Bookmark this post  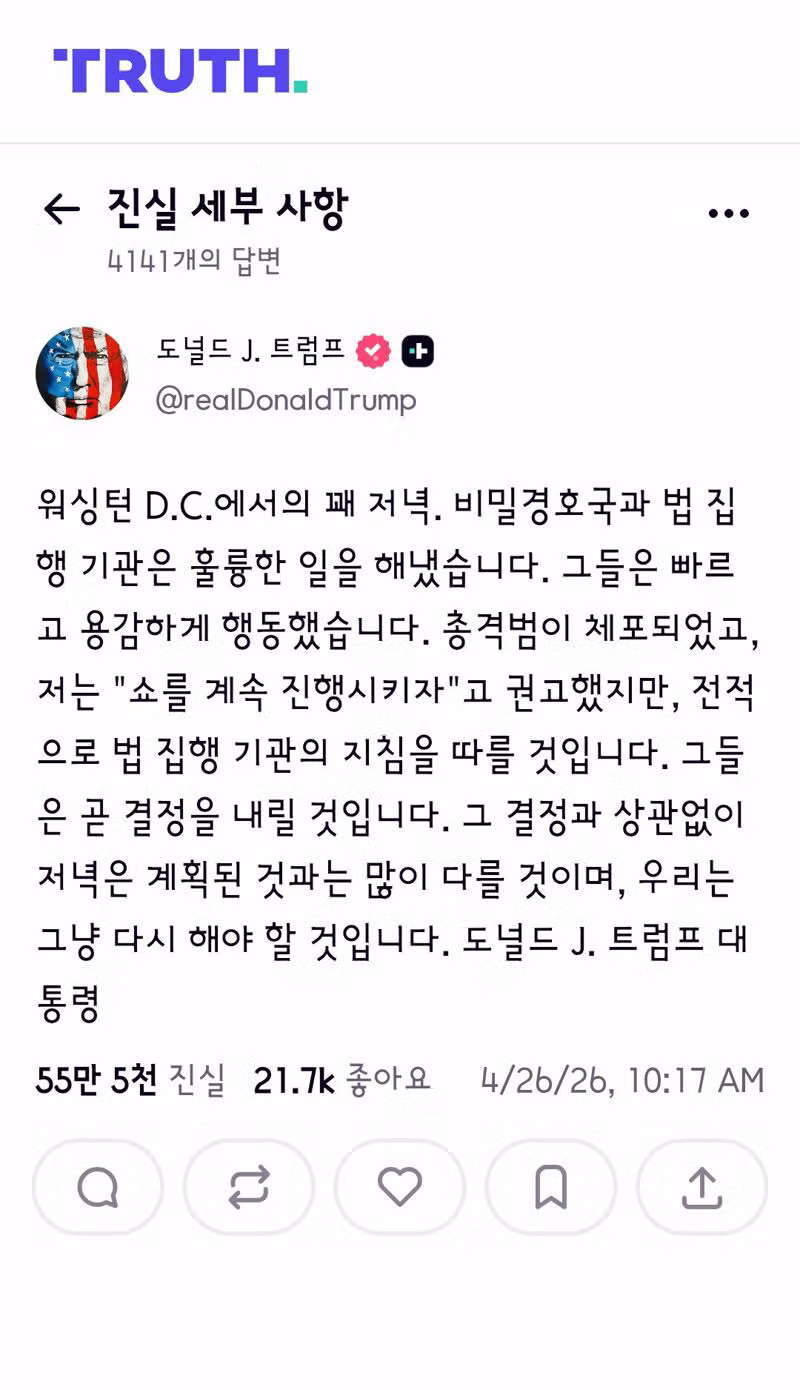coord(551,1187)
